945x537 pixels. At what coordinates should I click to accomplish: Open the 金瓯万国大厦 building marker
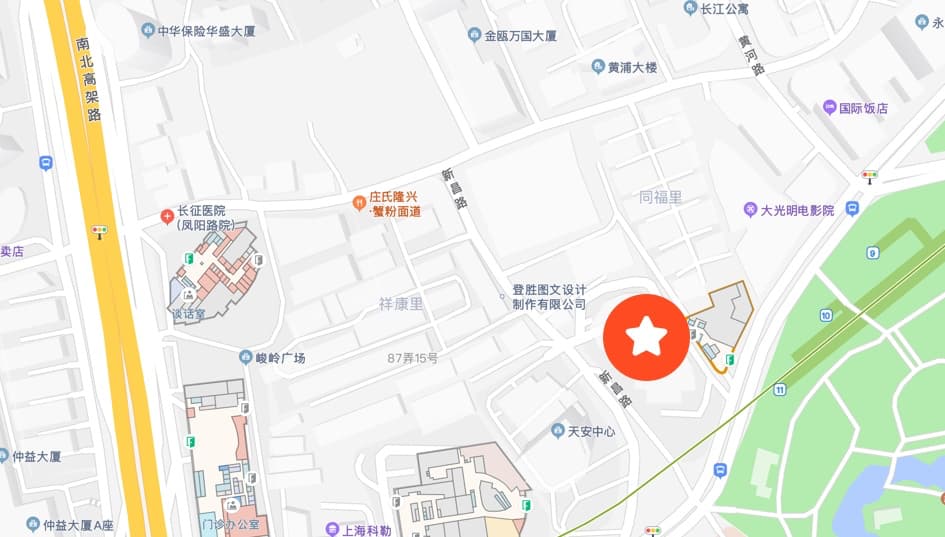pyautogui.click(x=475, y=35)
